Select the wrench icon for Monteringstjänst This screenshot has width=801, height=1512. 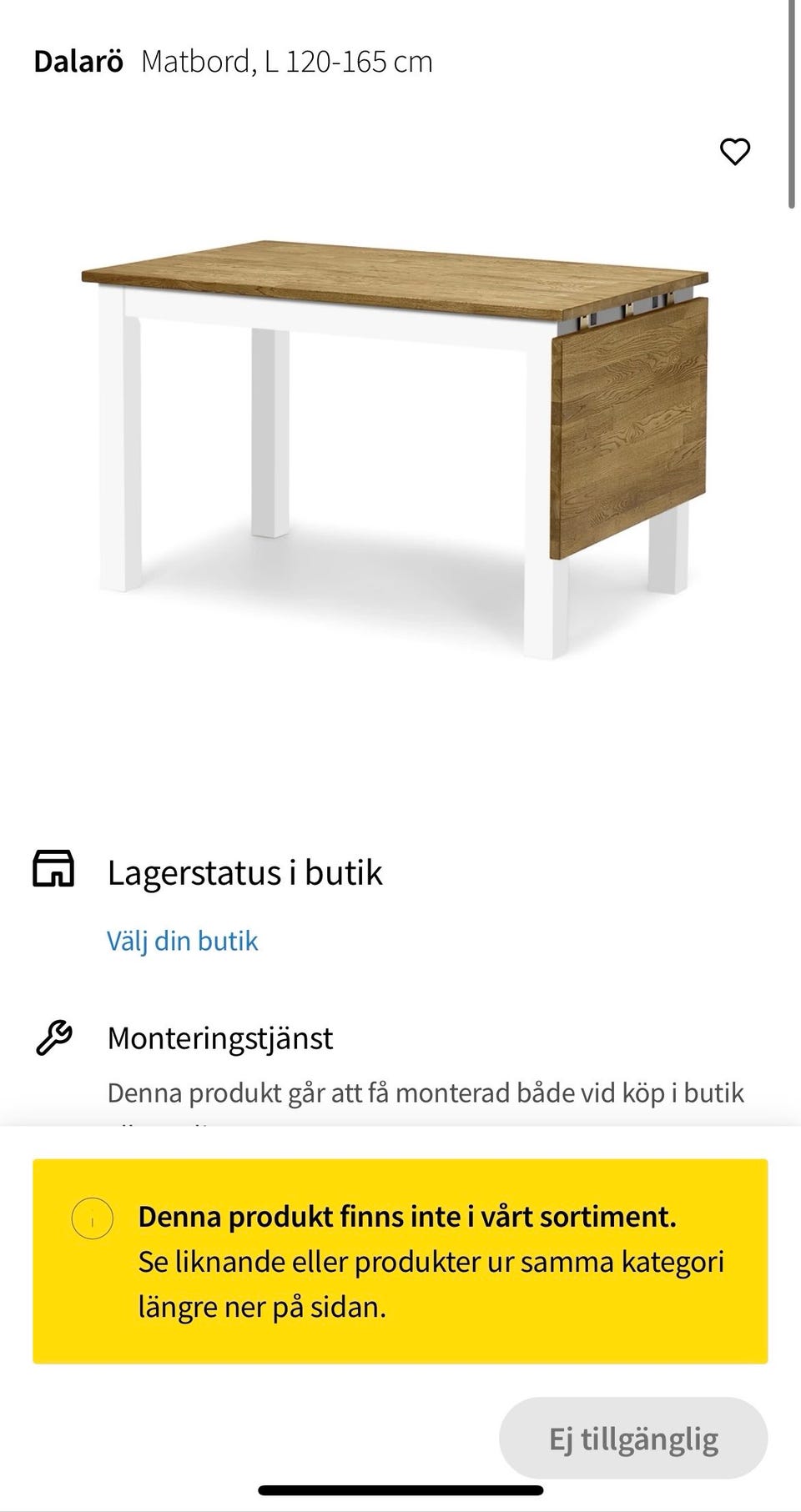pos(53,1037)
